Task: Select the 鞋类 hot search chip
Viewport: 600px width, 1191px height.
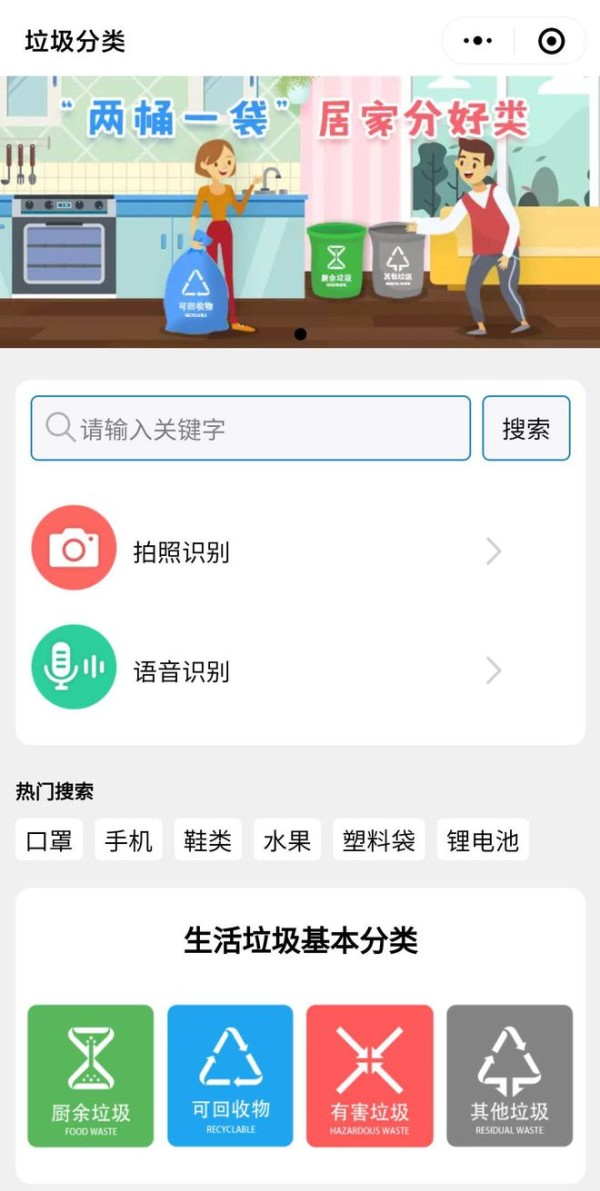Action: (x=207, y=841)
